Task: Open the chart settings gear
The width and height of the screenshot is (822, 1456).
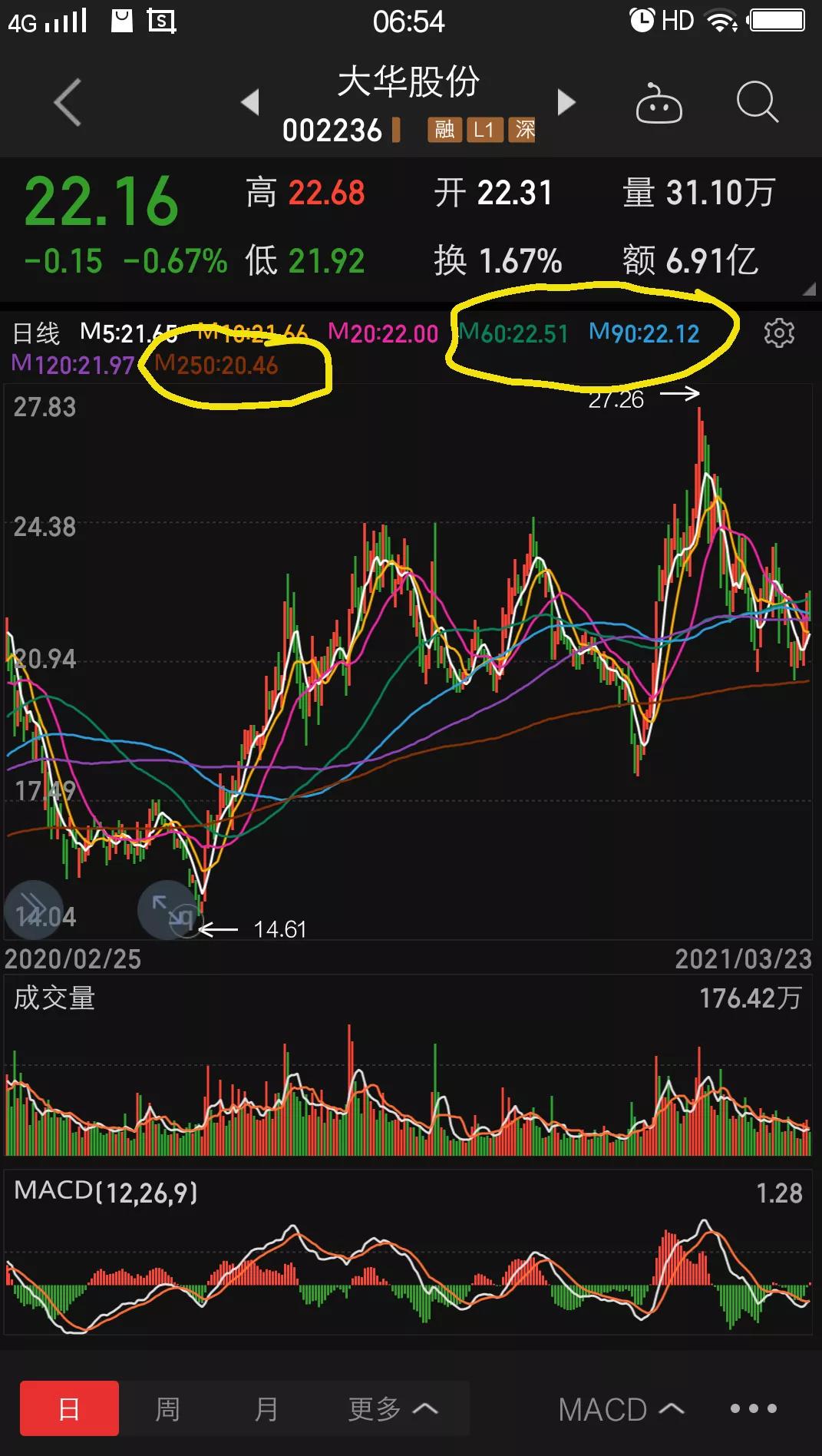Action: (780, 332)
